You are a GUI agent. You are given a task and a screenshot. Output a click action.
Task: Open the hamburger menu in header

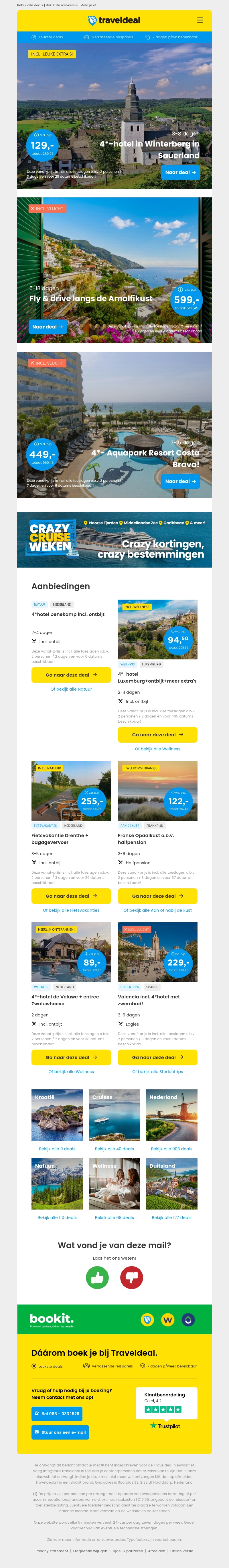[200, 20]
